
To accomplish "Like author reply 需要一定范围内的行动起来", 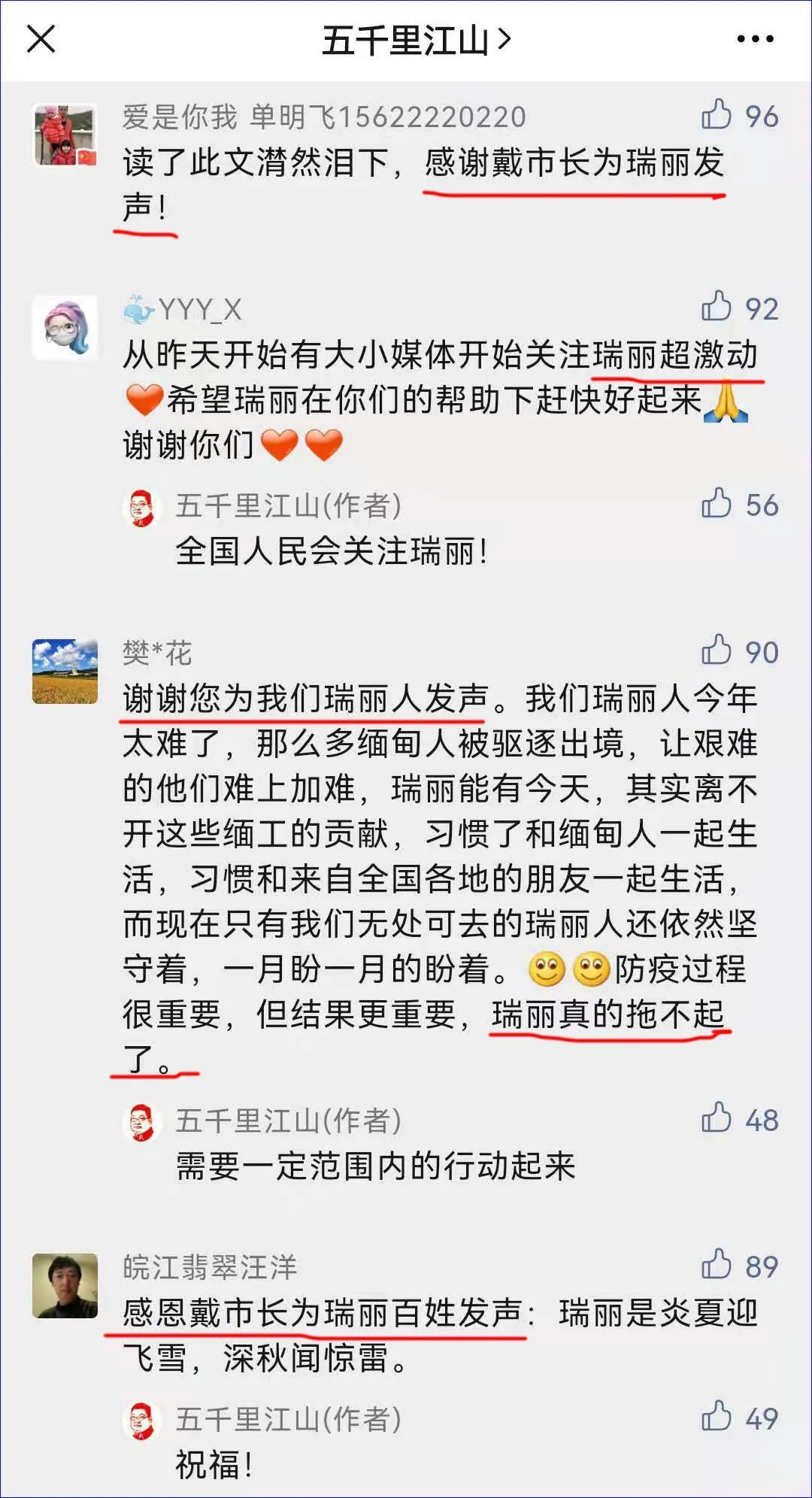I will point(717,1119).
